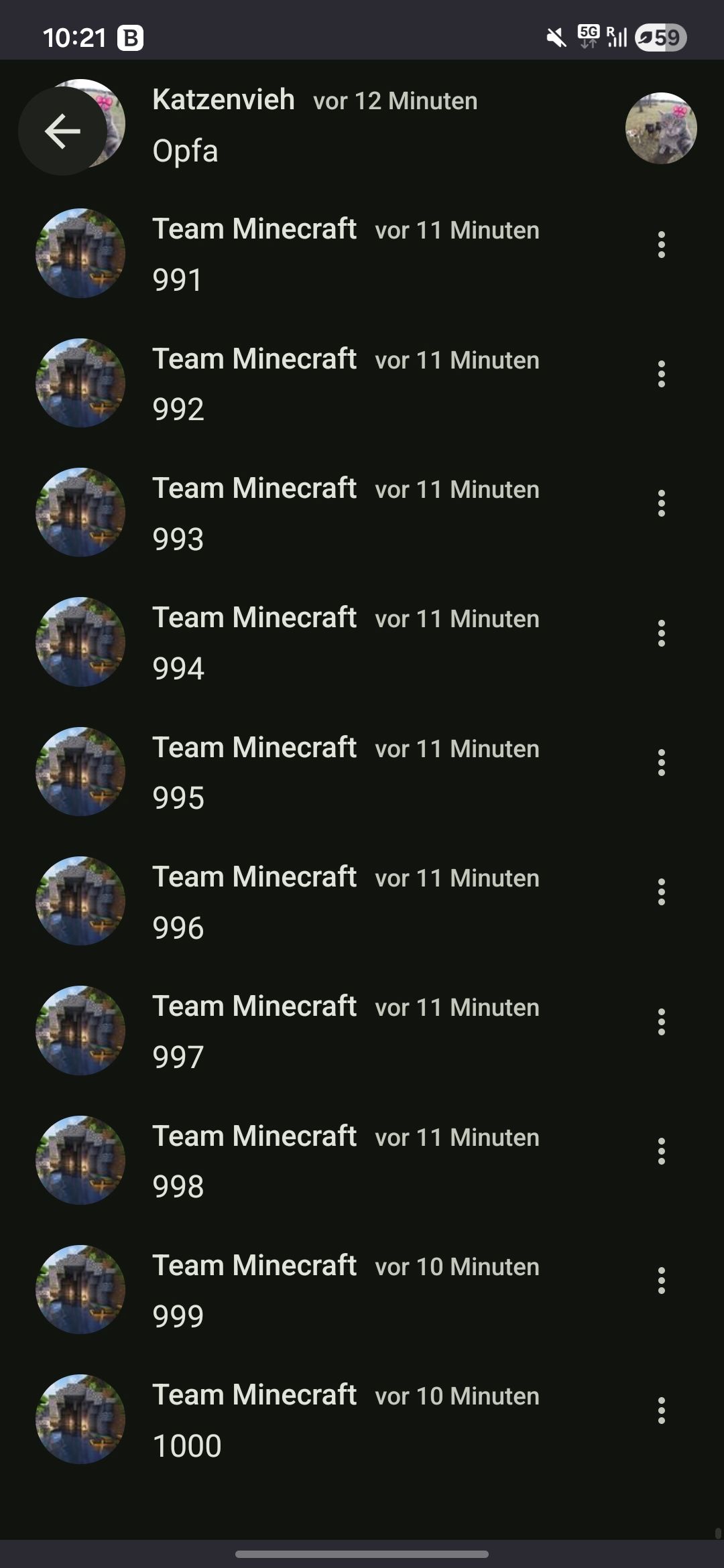Image resolution: width=724 pixels, height=1568 pixels.
Task: View Team Minecraft's avatar beside comment 991
Action: 80,253
